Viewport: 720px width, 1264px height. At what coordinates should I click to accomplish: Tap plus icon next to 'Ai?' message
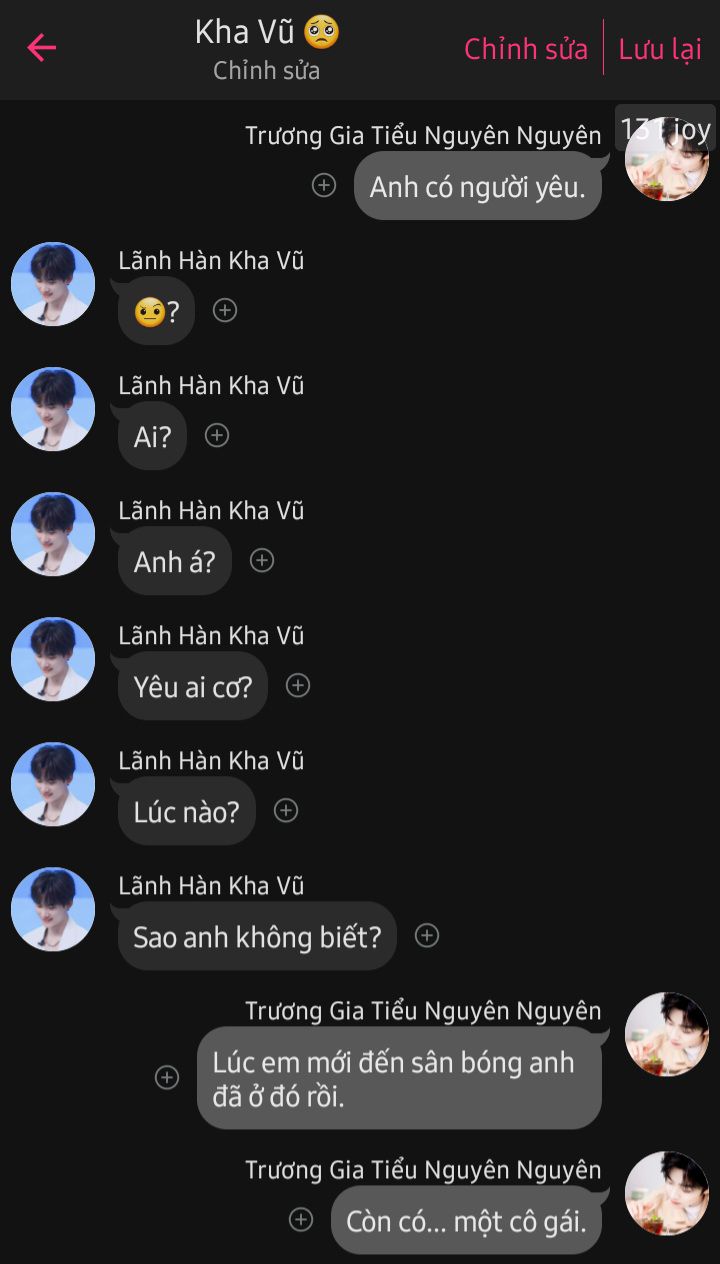tap(217, 435)
